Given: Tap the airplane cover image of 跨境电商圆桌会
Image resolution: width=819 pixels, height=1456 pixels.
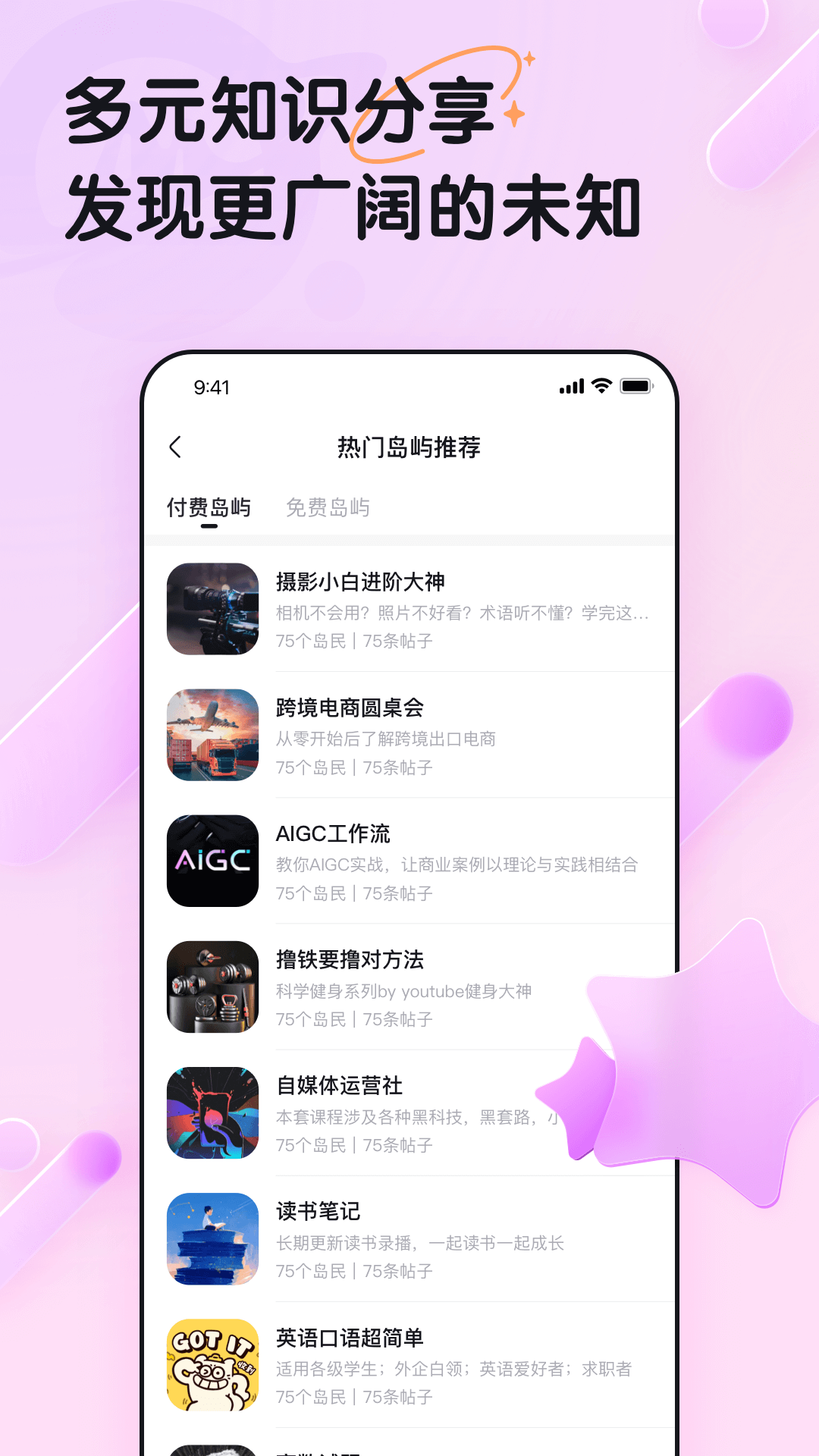Looking at the screenshot, I should [212, 736].
